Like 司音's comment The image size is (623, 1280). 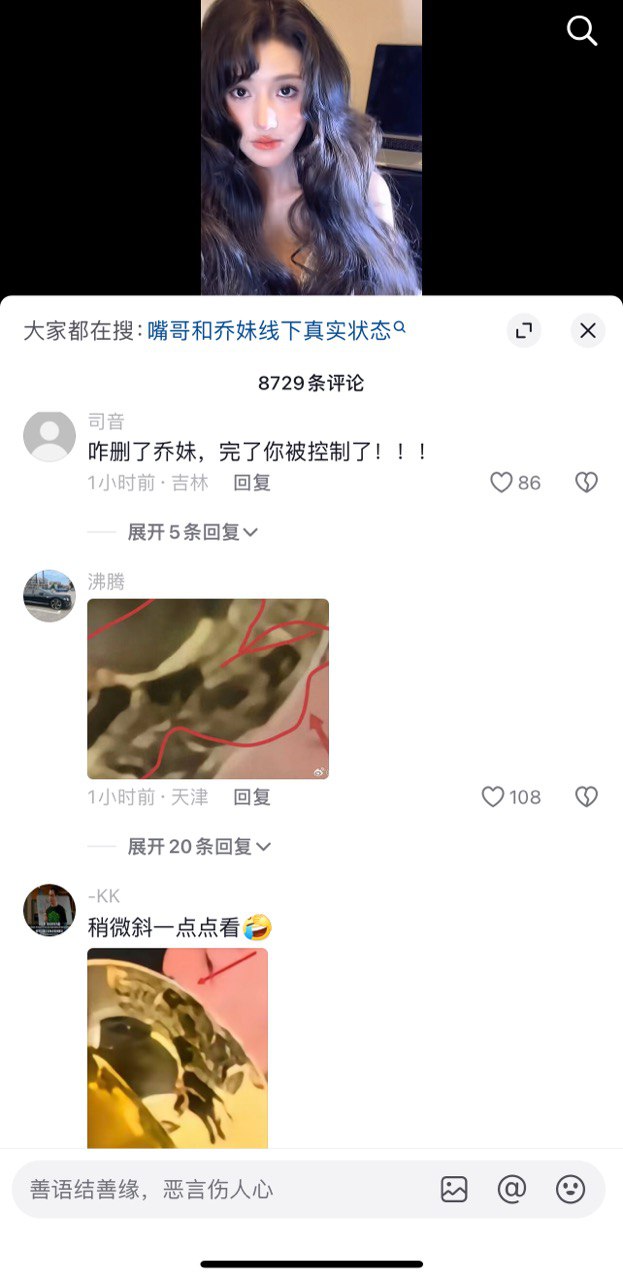coord(502,483)
